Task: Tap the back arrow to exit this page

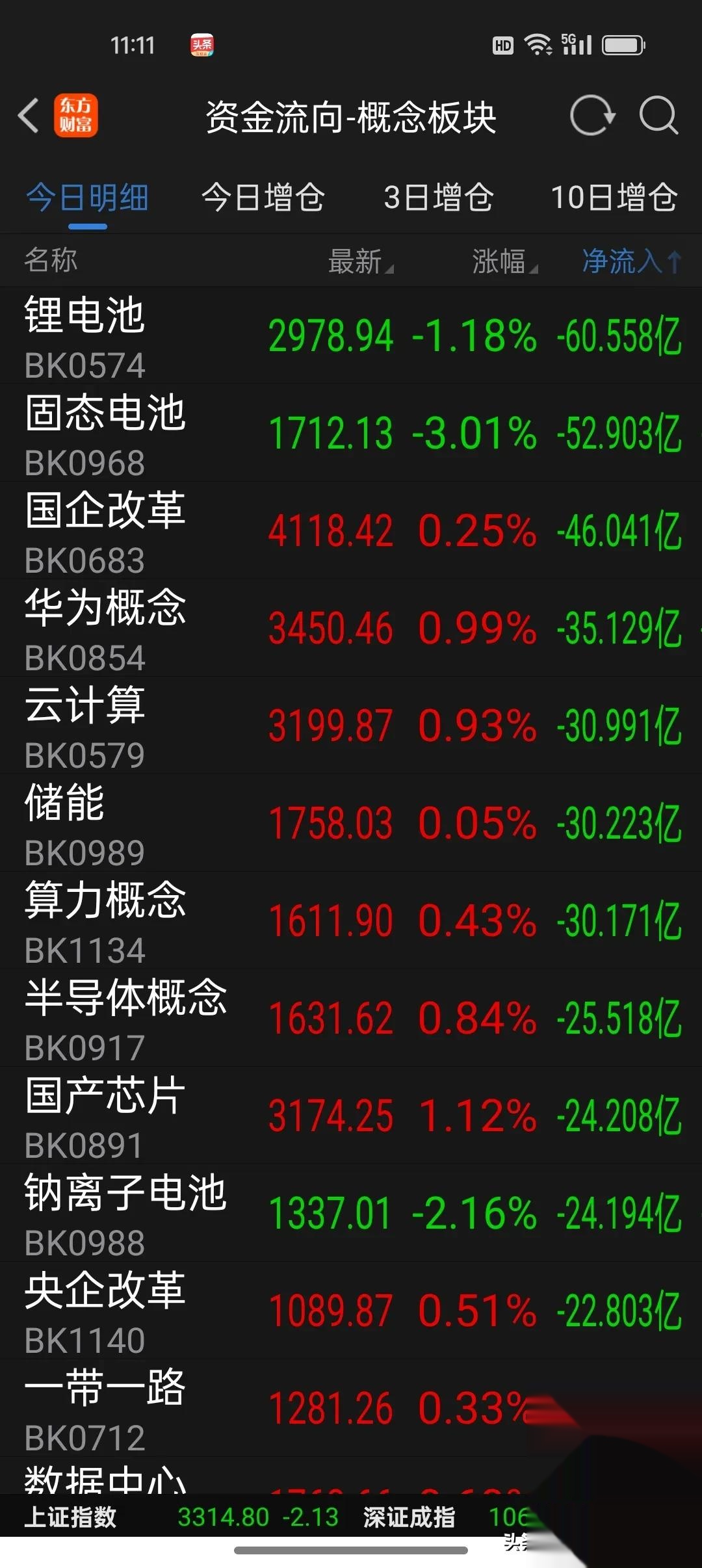Action: tap(27, 114)
